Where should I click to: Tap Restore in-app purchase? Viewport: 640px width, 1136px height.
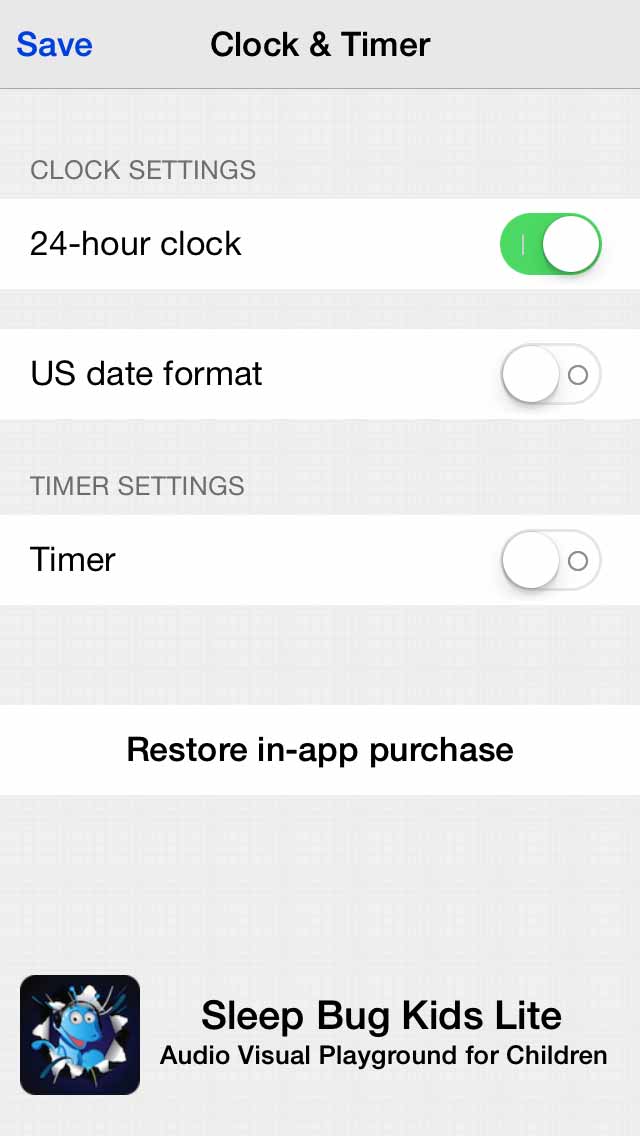click(320, 750)
